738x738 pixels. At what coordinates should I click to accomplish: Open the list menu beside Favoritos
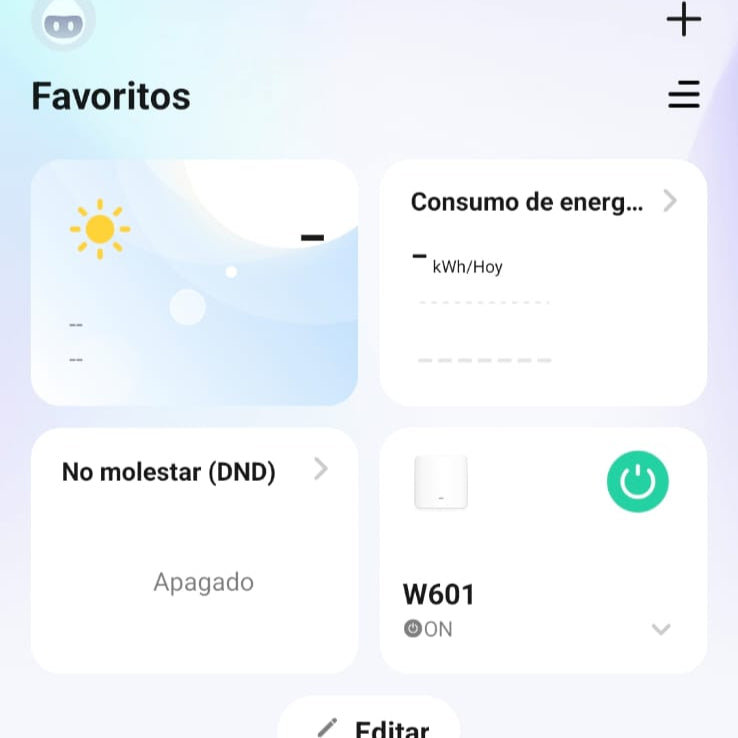point(684,95)
